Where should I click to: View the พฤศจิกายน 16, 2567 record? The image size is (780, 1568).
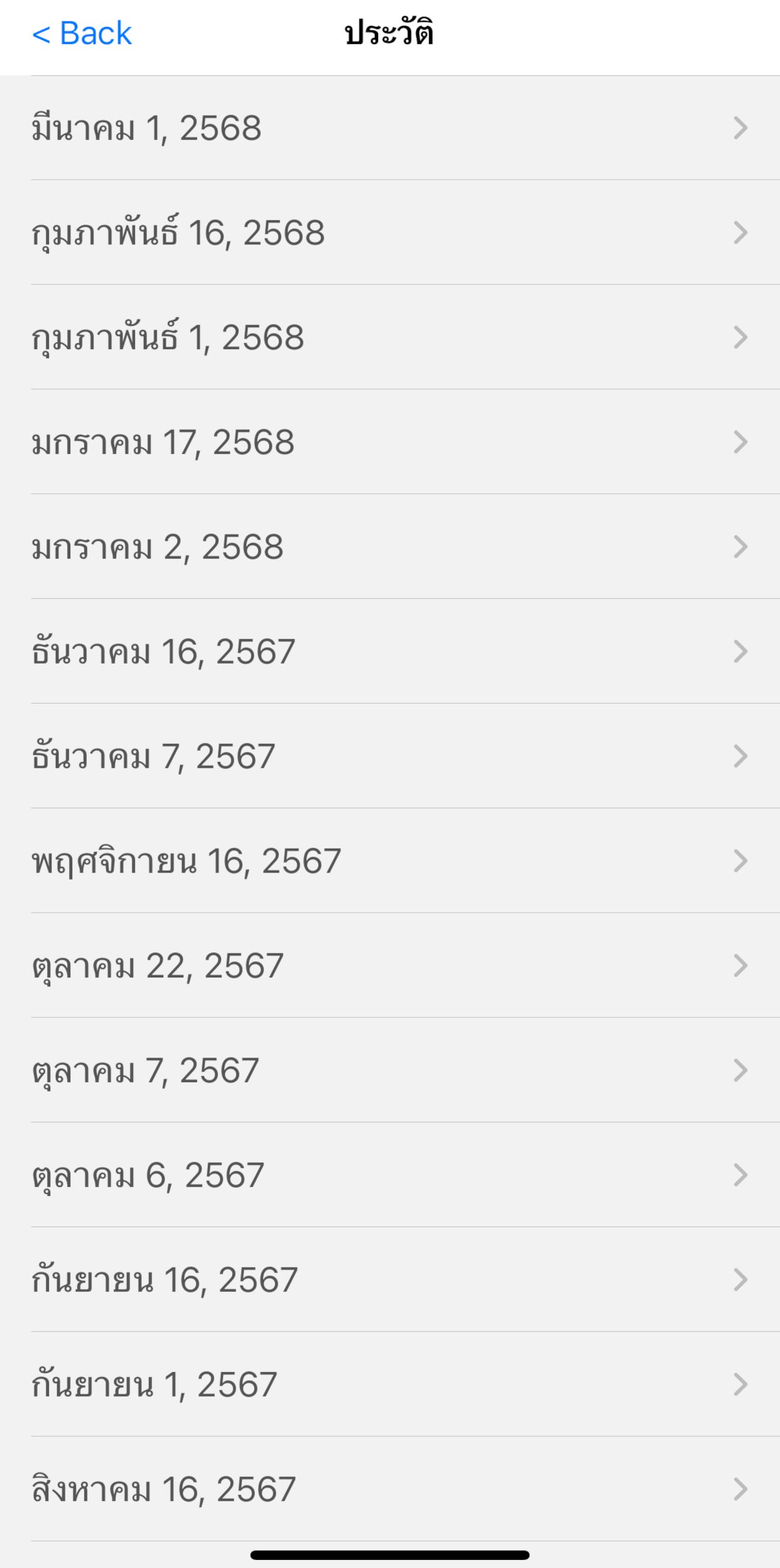pyautogui.click(x=389, y=861)
